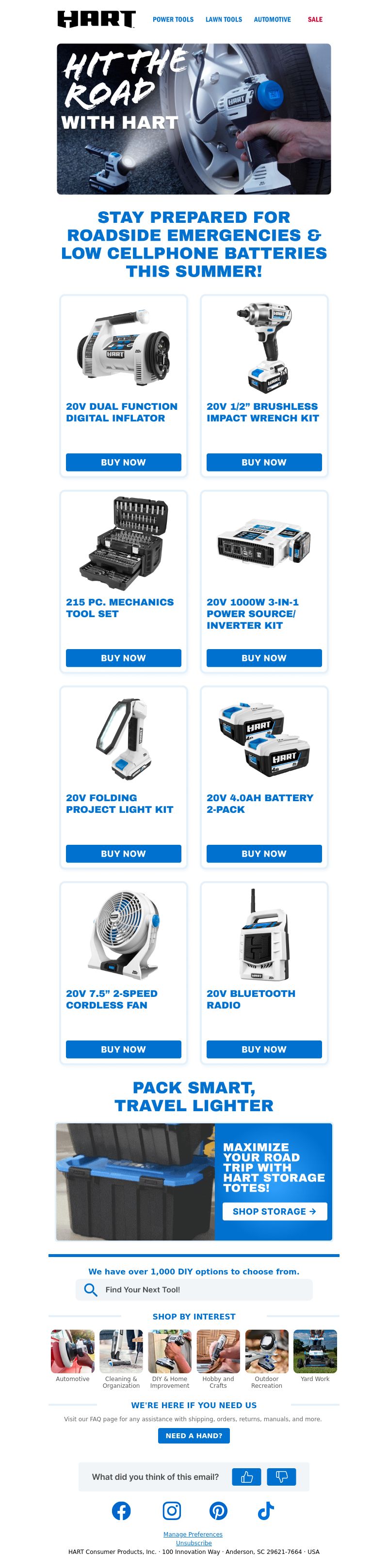Tap Buy Now for 4.0Ah Battery 2-Pack
Image resolution: width=388 pixels, height=1568 pixels.
point(264,853)
